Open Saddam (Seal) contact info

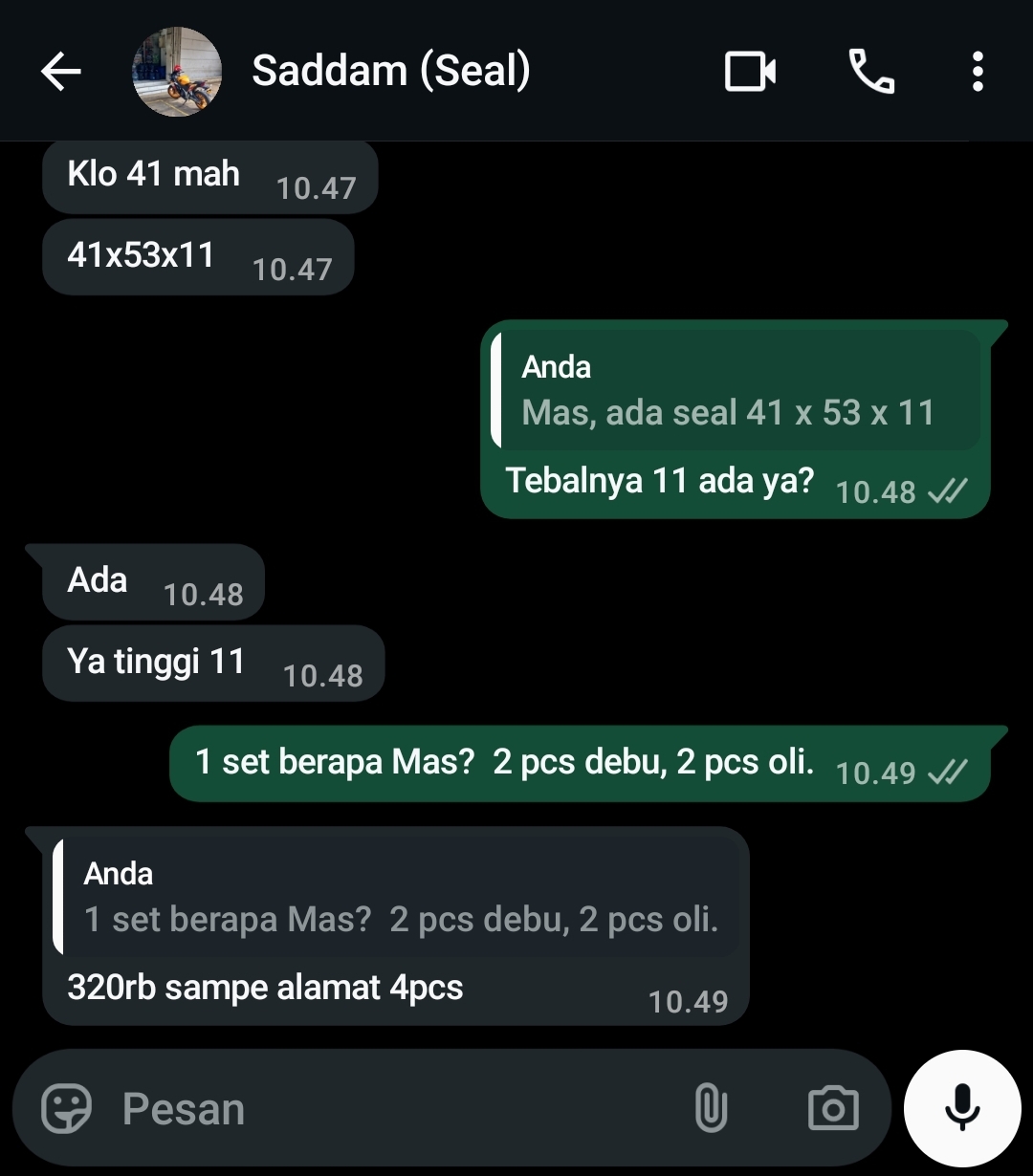tap(390, 72)
